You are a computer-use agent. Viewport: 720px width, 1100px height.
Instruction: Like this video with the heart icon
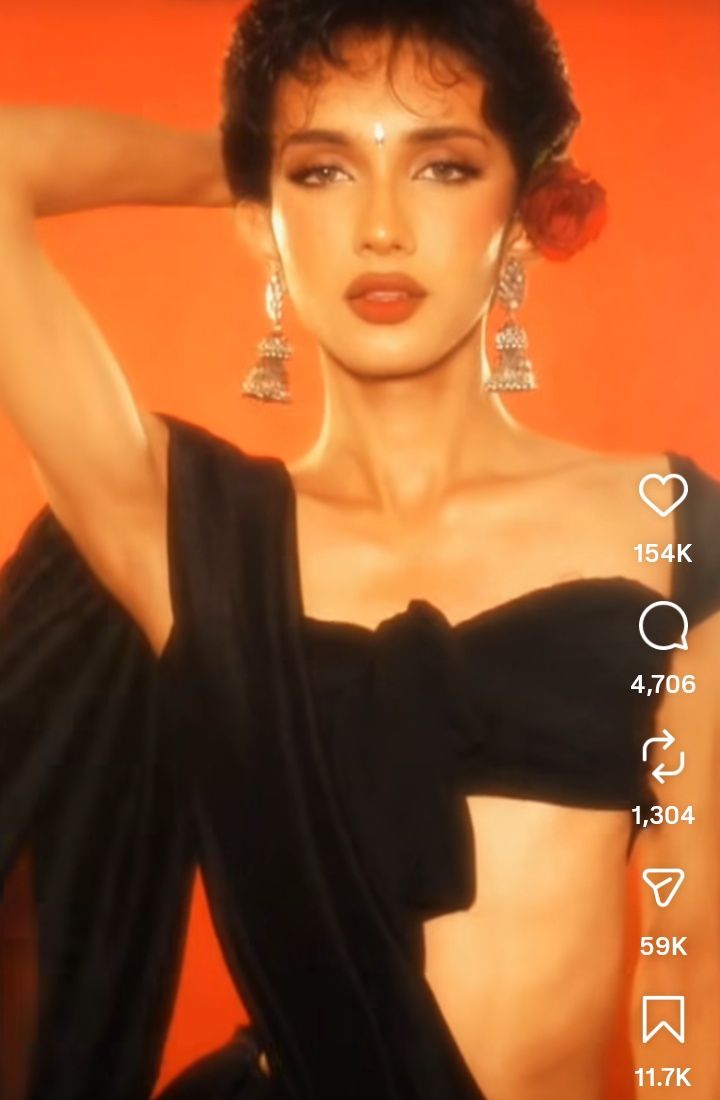pos(663,495)
